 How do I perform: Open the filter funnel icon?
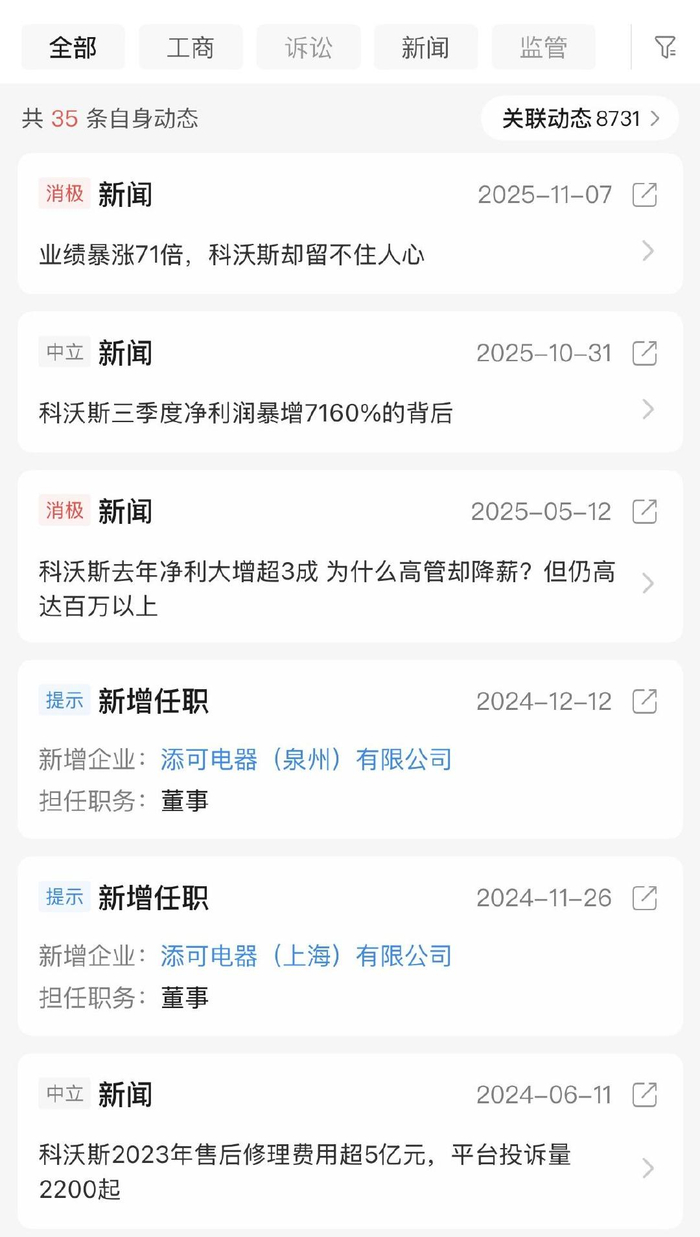[x=665, y=47]
